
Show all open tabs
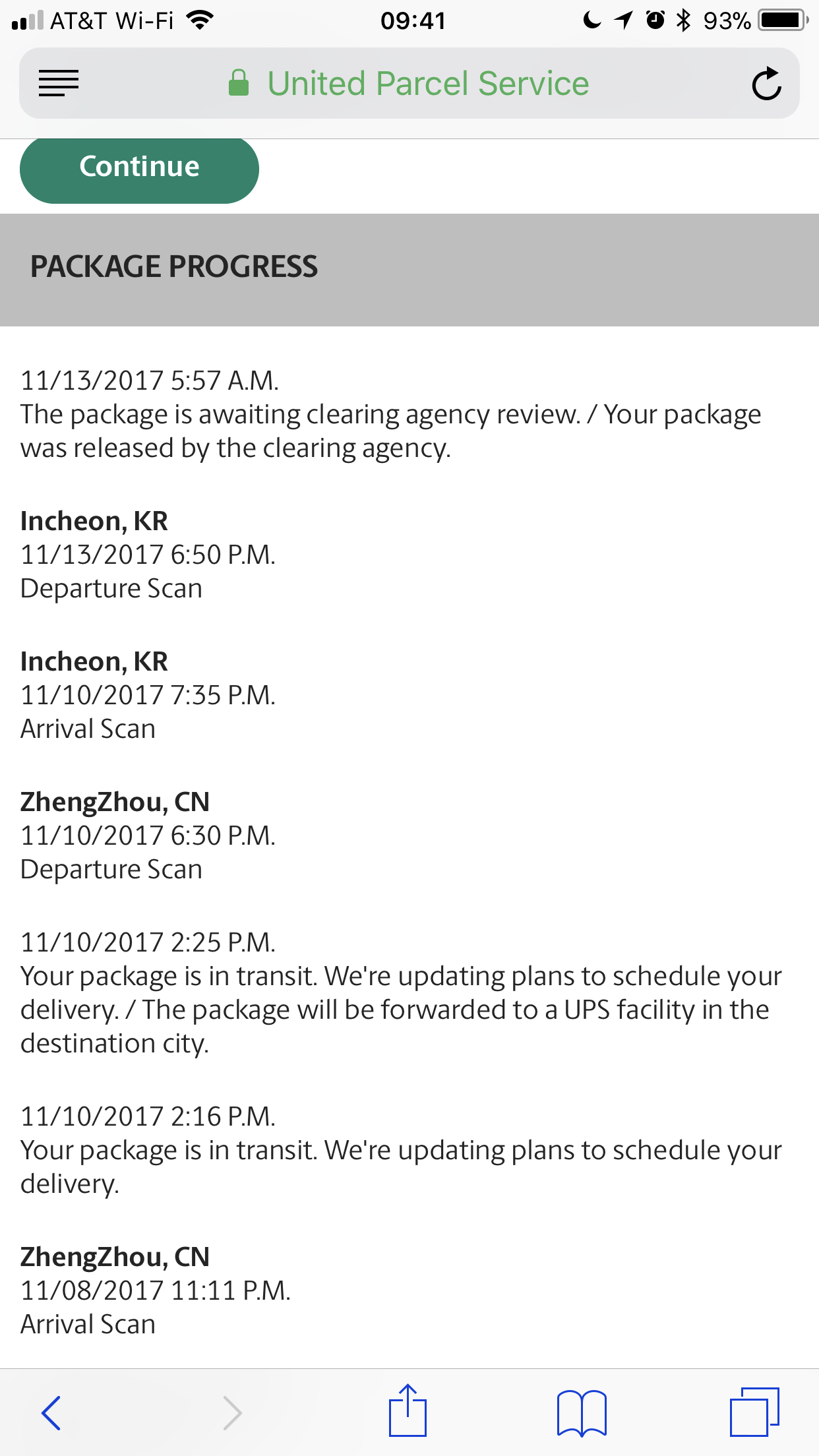click(x=754, y=1412)
